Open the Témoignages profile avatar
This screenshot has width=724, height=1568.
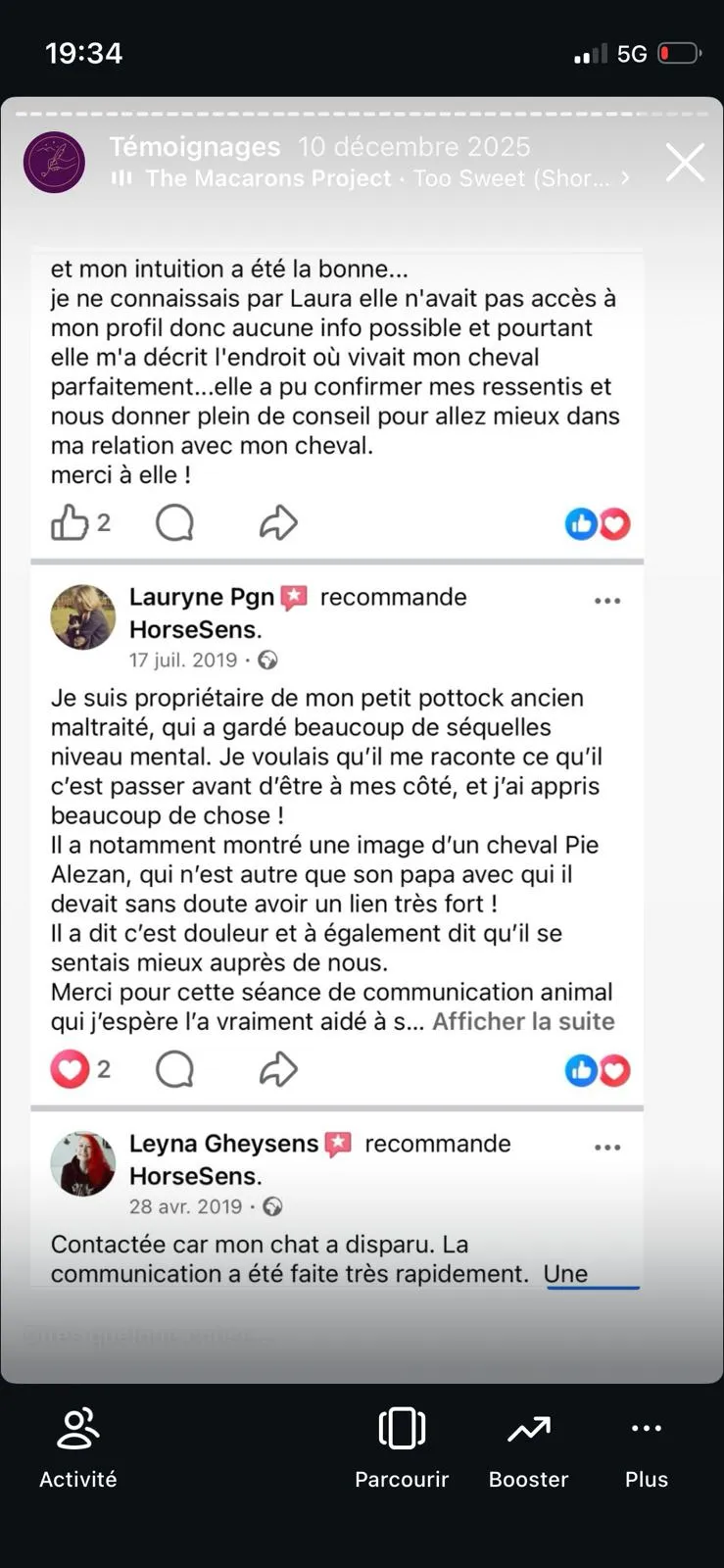tap(54, 163)
